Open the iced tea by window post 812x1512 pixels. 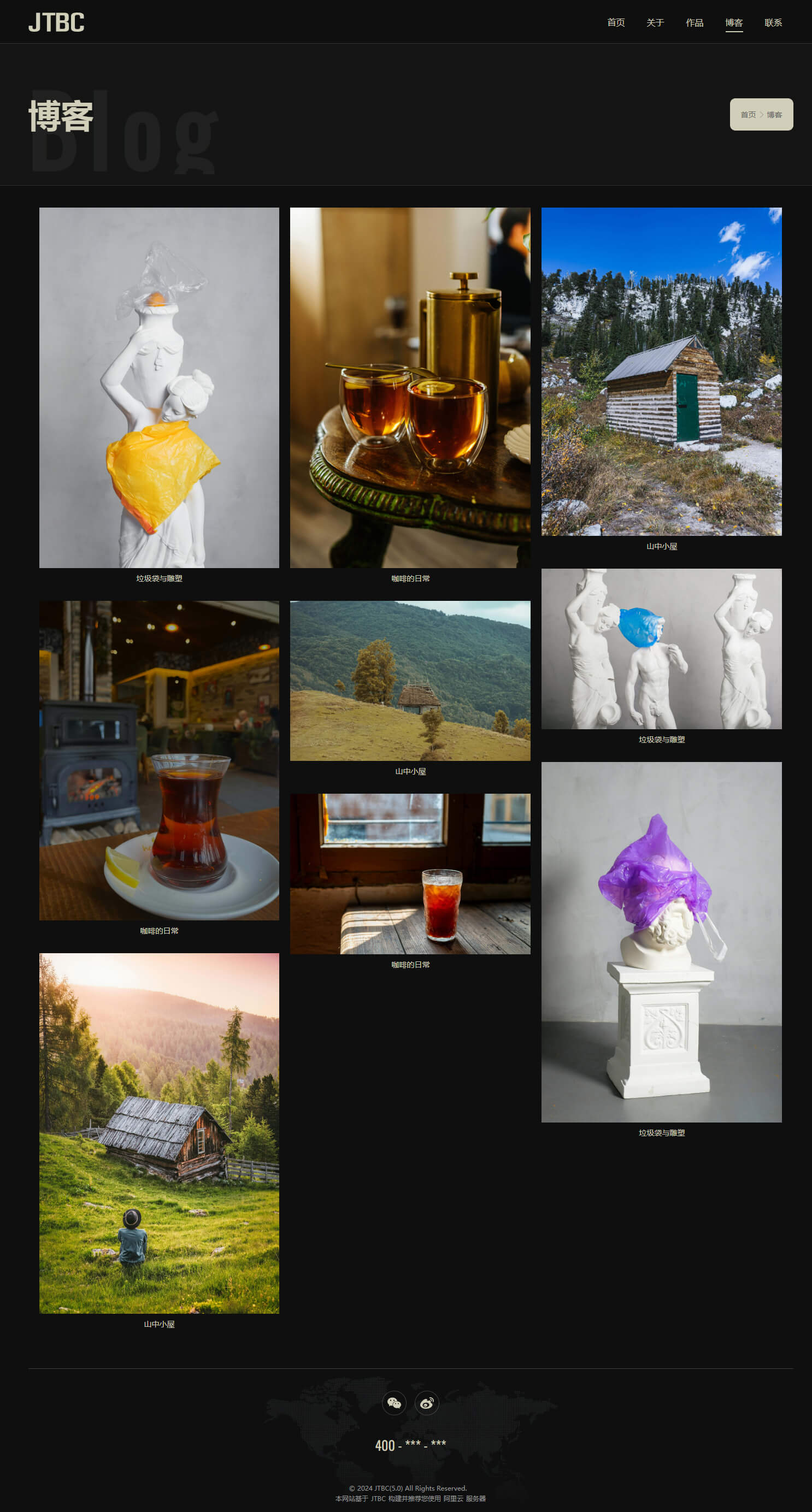[x=410, y=873]
